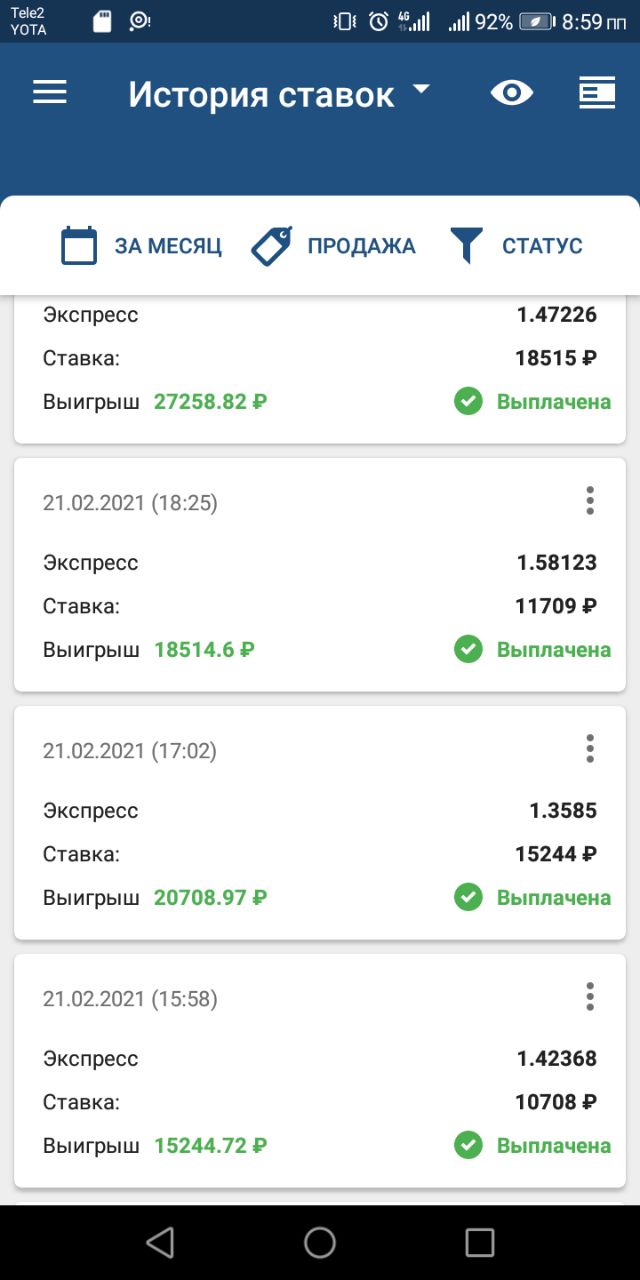Screen dimensions: 640x1280
Task: Toggle the eye visibility icon
Action: click(511, 93)
